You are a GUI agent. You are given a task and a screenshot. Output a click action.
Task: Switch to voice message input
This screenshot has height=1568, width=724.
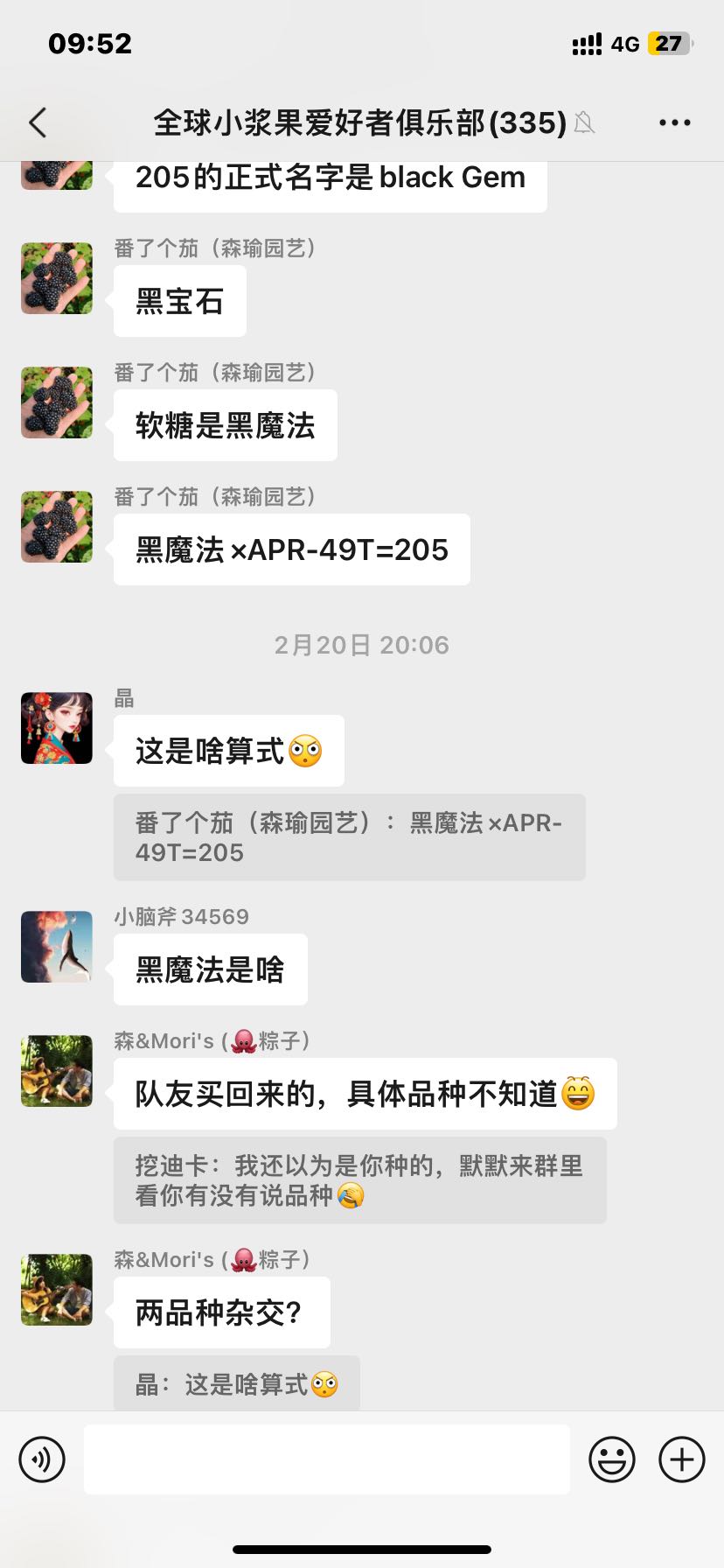42,1459
